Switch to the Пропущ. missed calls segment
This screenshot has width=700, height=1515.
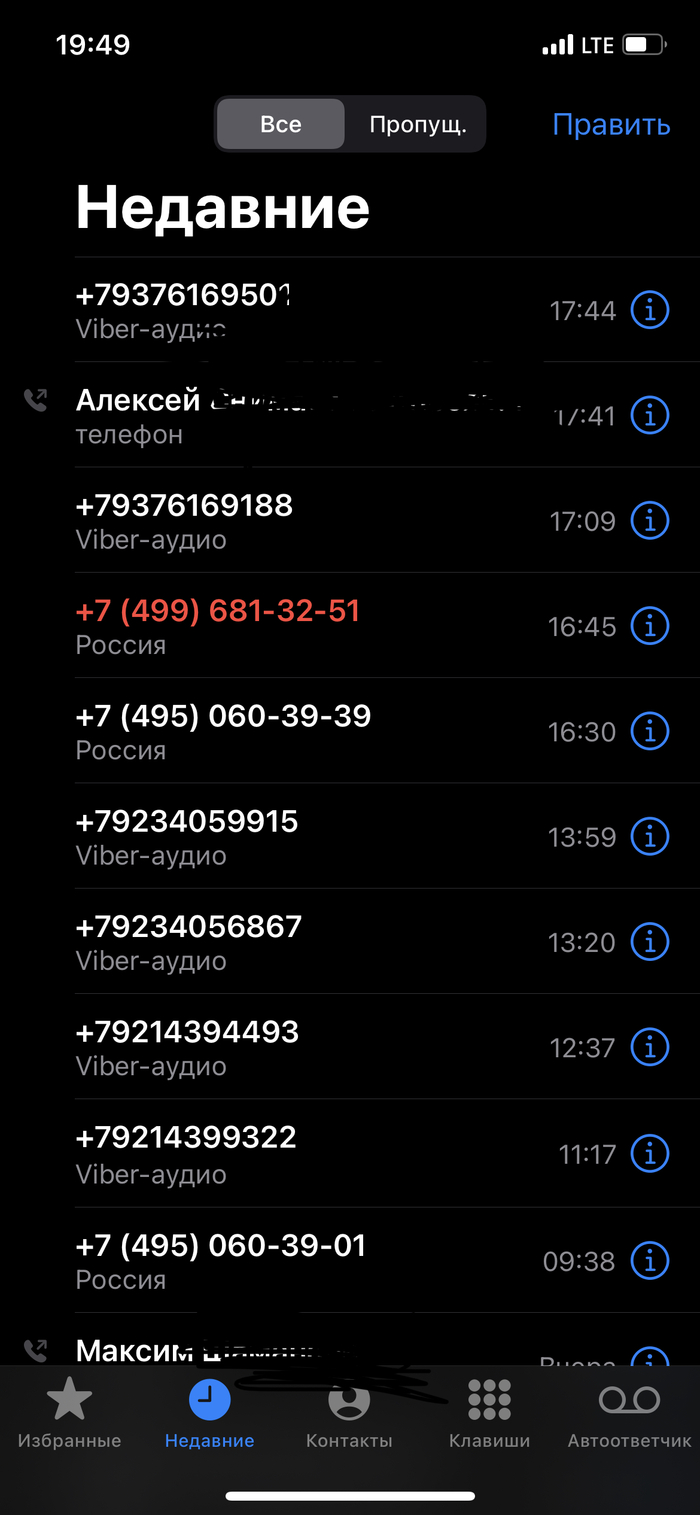pos(417,125)
